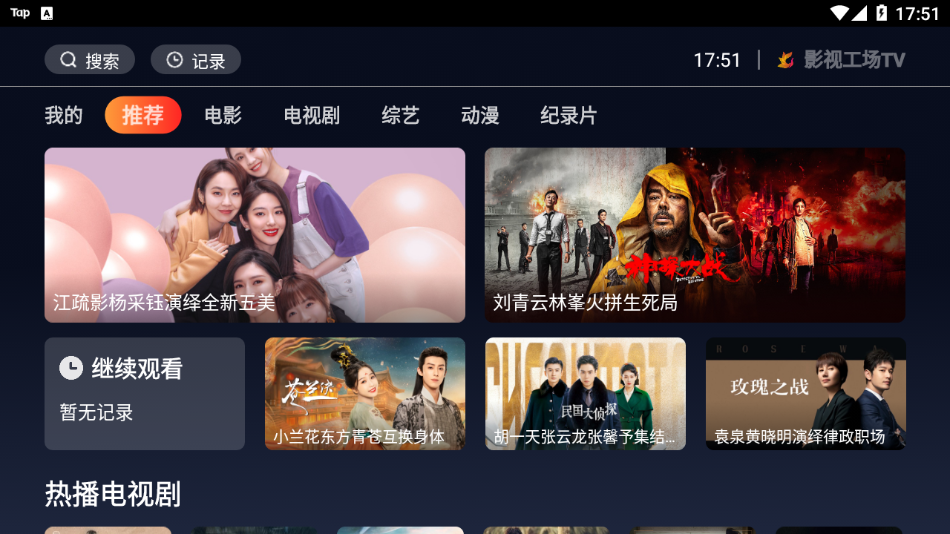
Task: Go to the 电视剧 tab
Action: click(312, 115)
